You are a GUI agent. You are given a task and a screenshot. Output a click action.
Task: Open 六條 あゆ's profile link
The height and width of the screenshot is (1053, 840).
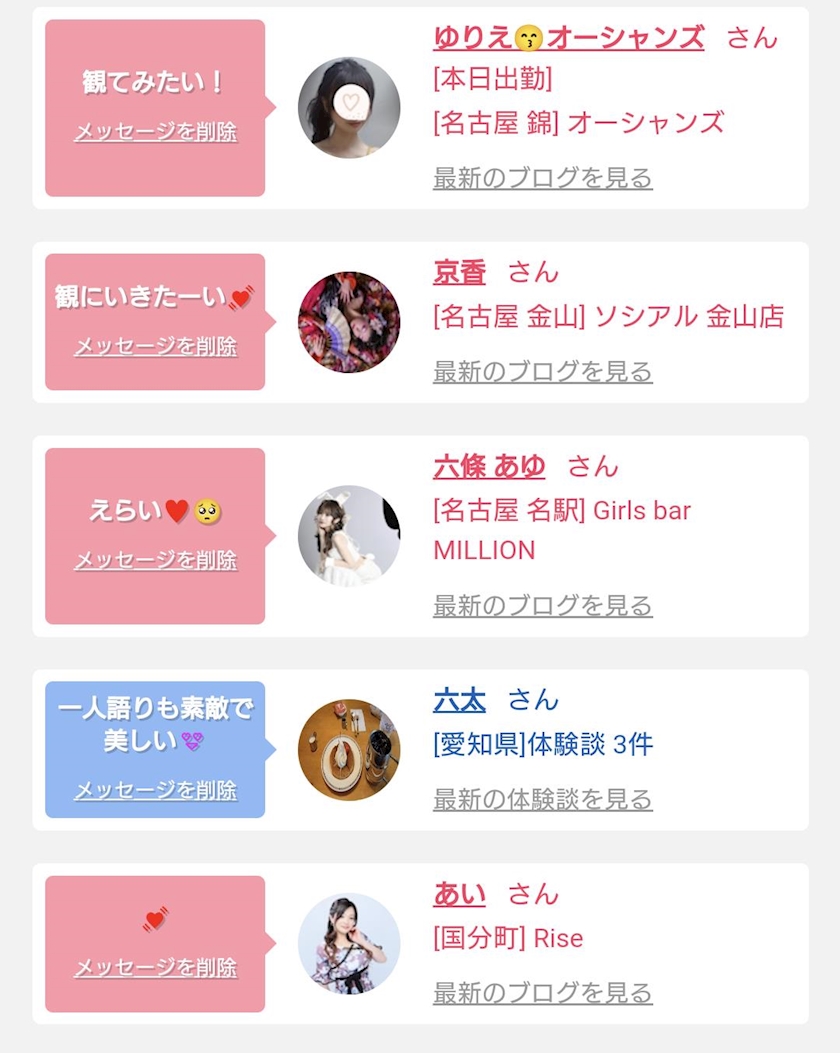click(x=489, y=466)
